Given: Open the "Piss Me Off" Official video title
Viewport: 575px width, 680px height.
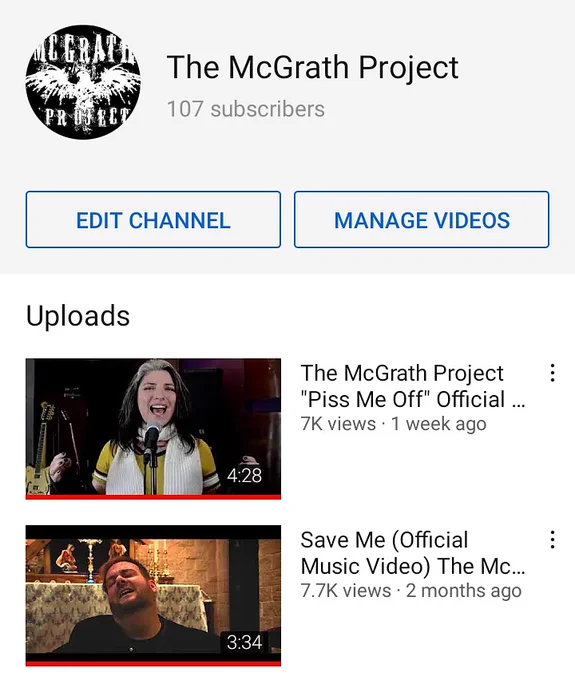Looking at the screenshot, I should click(x=412, y=386).
